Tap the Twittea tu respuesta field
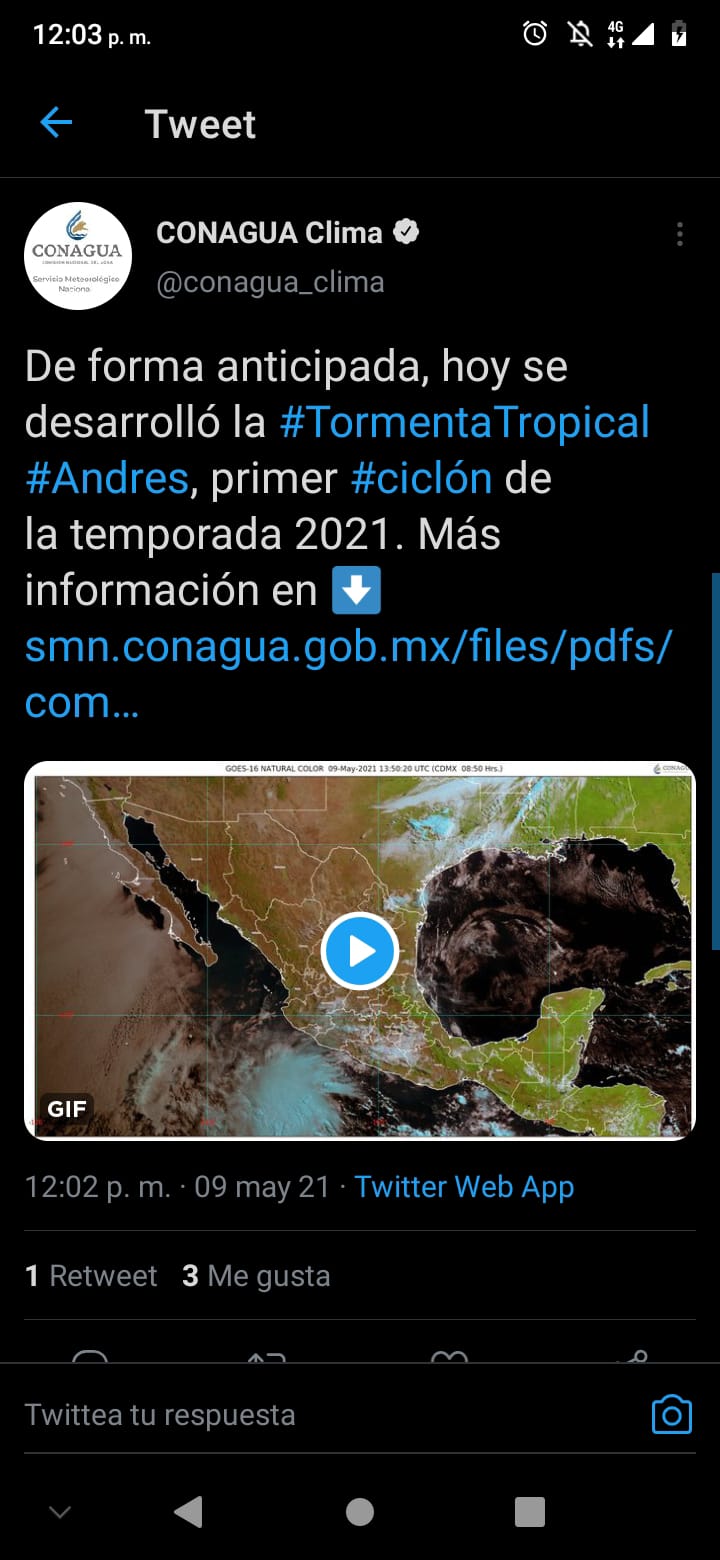The image size is (720, 1560). tap(330, 1415)
